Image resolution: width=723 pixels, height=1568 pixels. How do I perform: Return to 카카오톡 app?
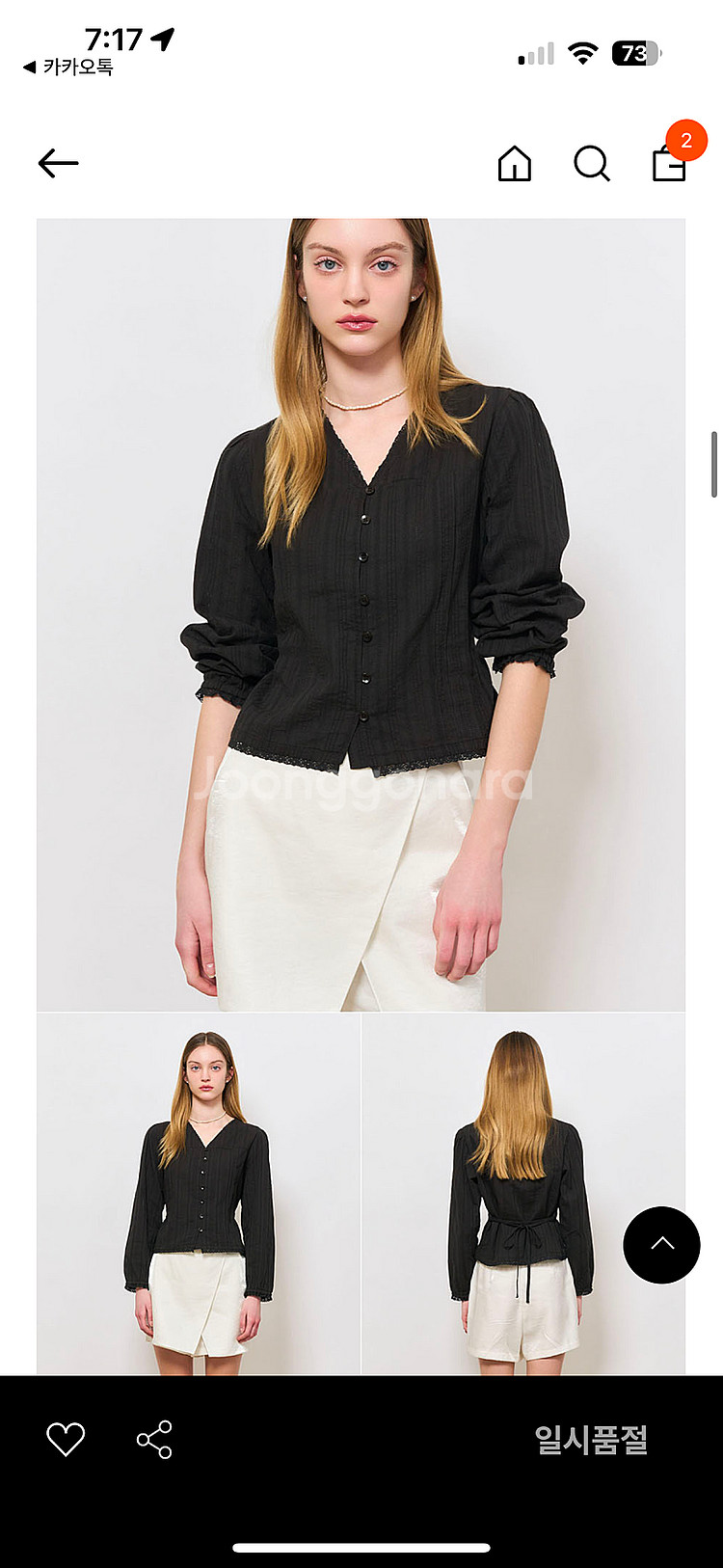67,68
